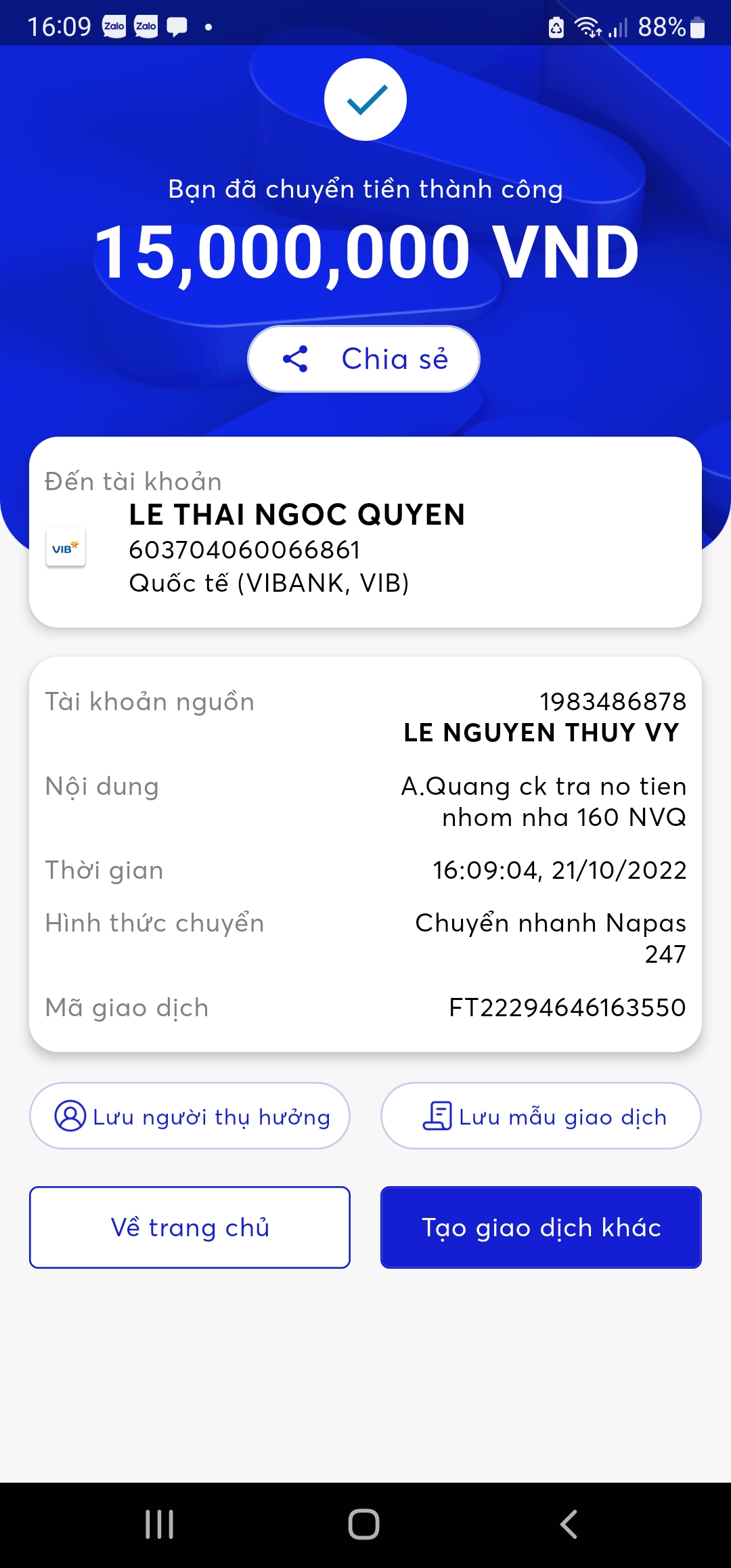Start another transfer with Tạo giao dịch khác

pyautogui.click(x=541, y=1227)
